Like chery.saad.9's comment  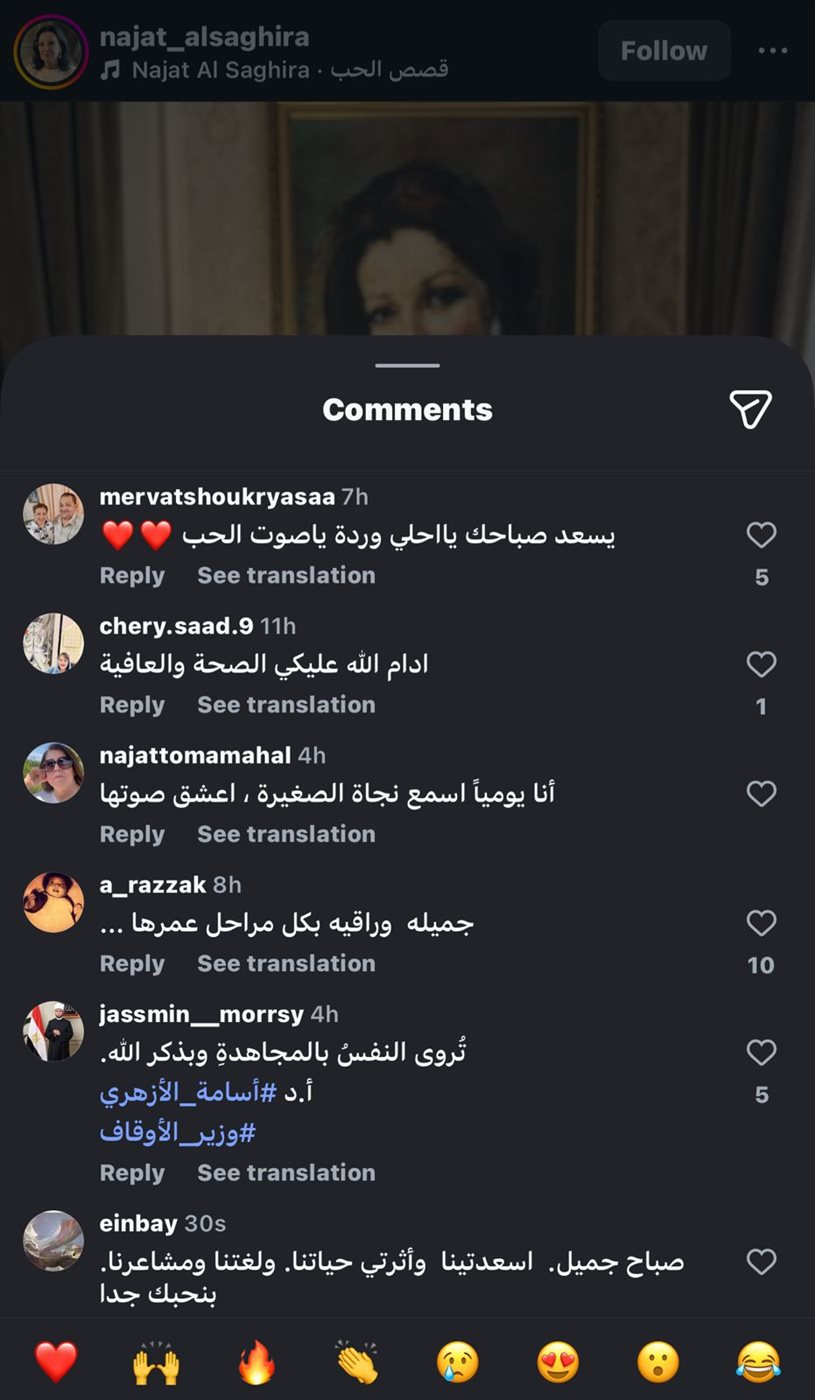click(761, 665)
